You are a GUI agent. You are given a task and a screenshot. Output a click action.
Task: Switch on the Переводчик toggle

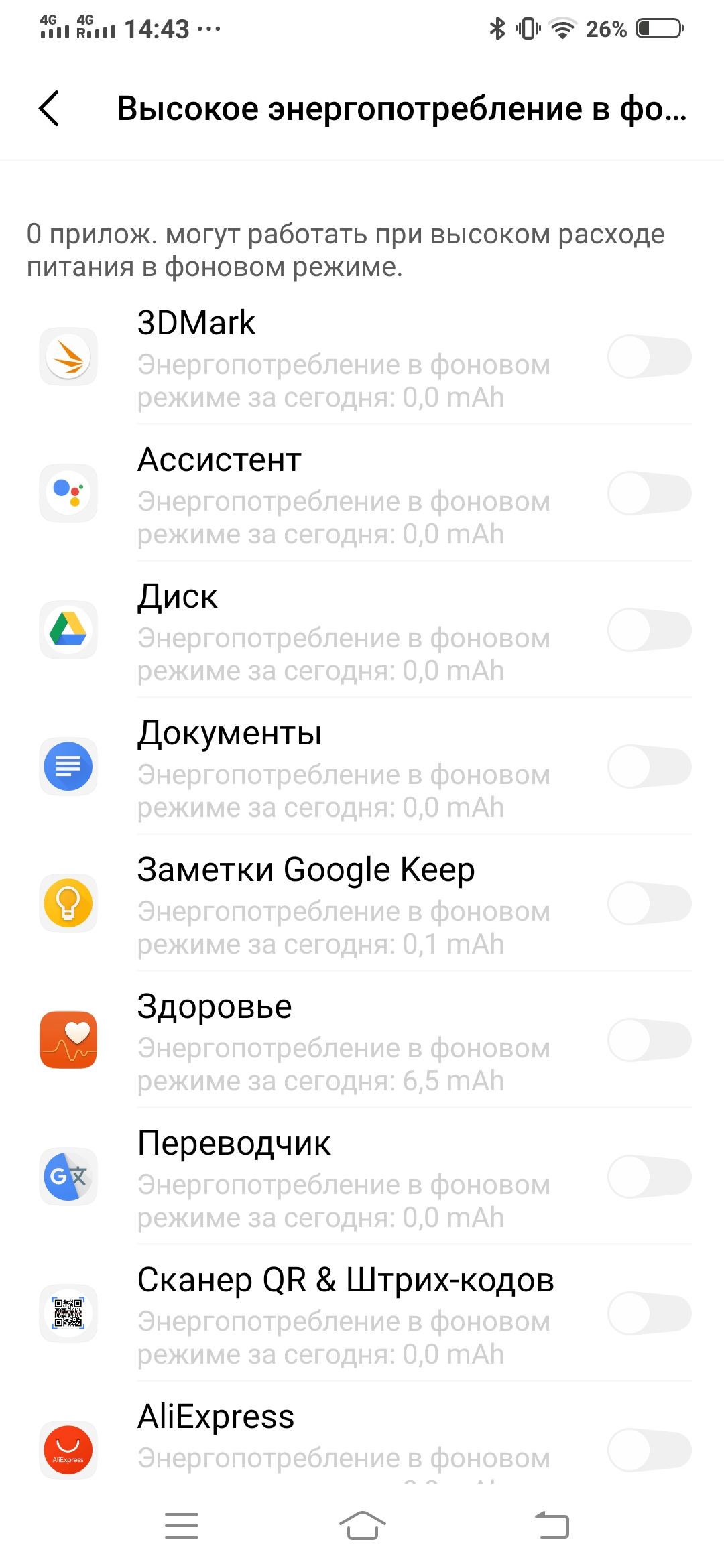[x=649, y=1177]
